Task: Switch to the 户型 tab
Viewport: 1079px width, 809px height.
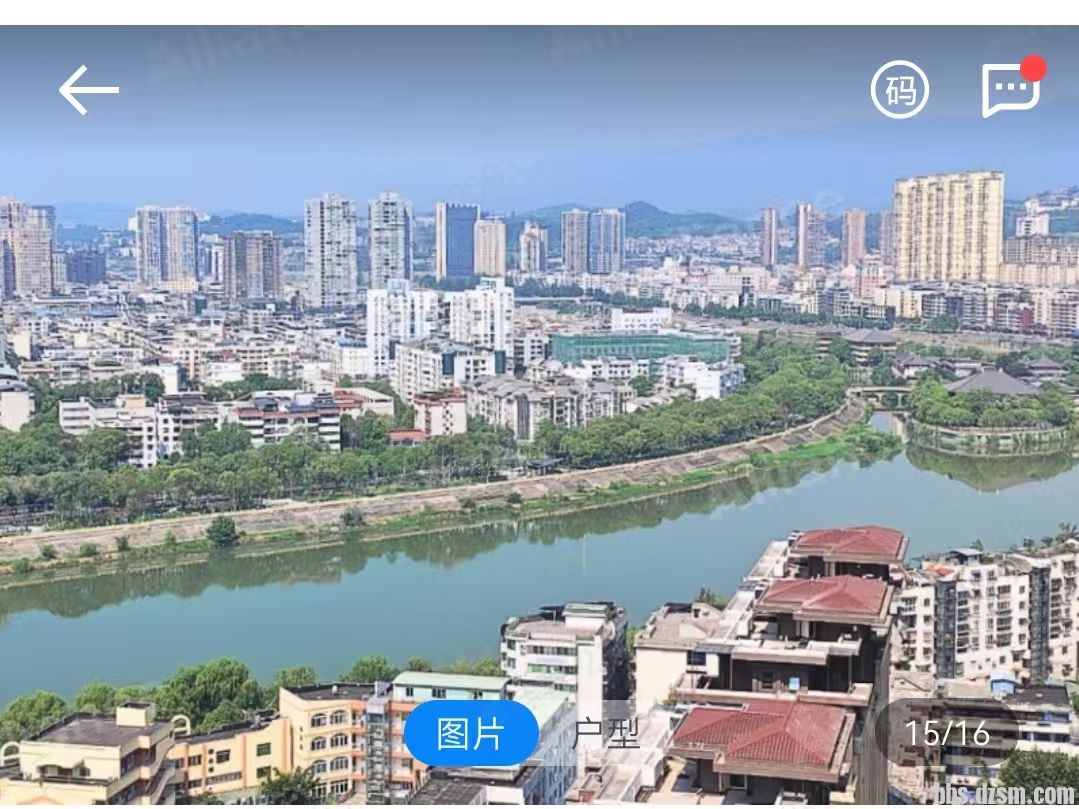Action: [x=606, y=733]
